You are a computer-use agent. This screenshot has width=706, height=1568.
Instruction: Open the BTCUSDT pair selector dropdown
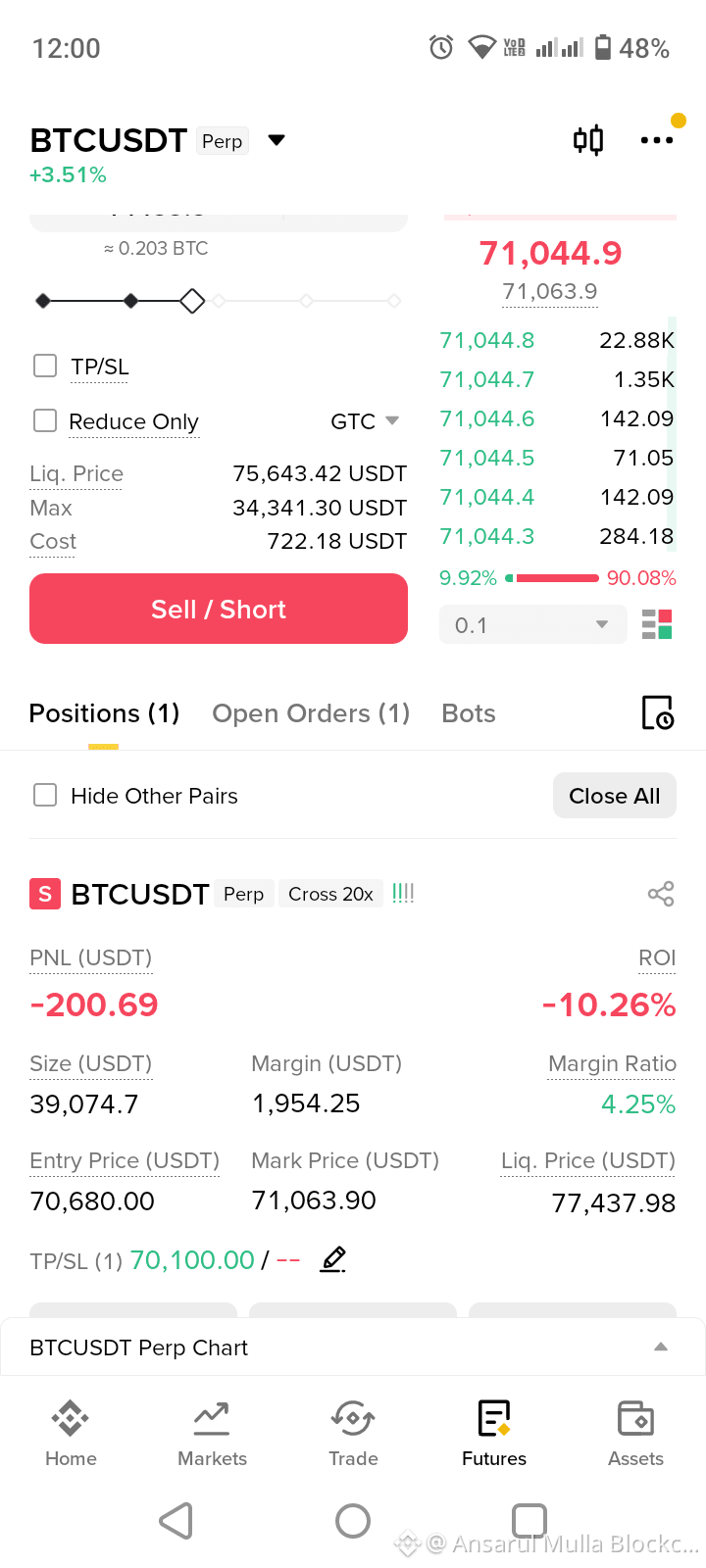pyautogui.click(x=277, y=140)
